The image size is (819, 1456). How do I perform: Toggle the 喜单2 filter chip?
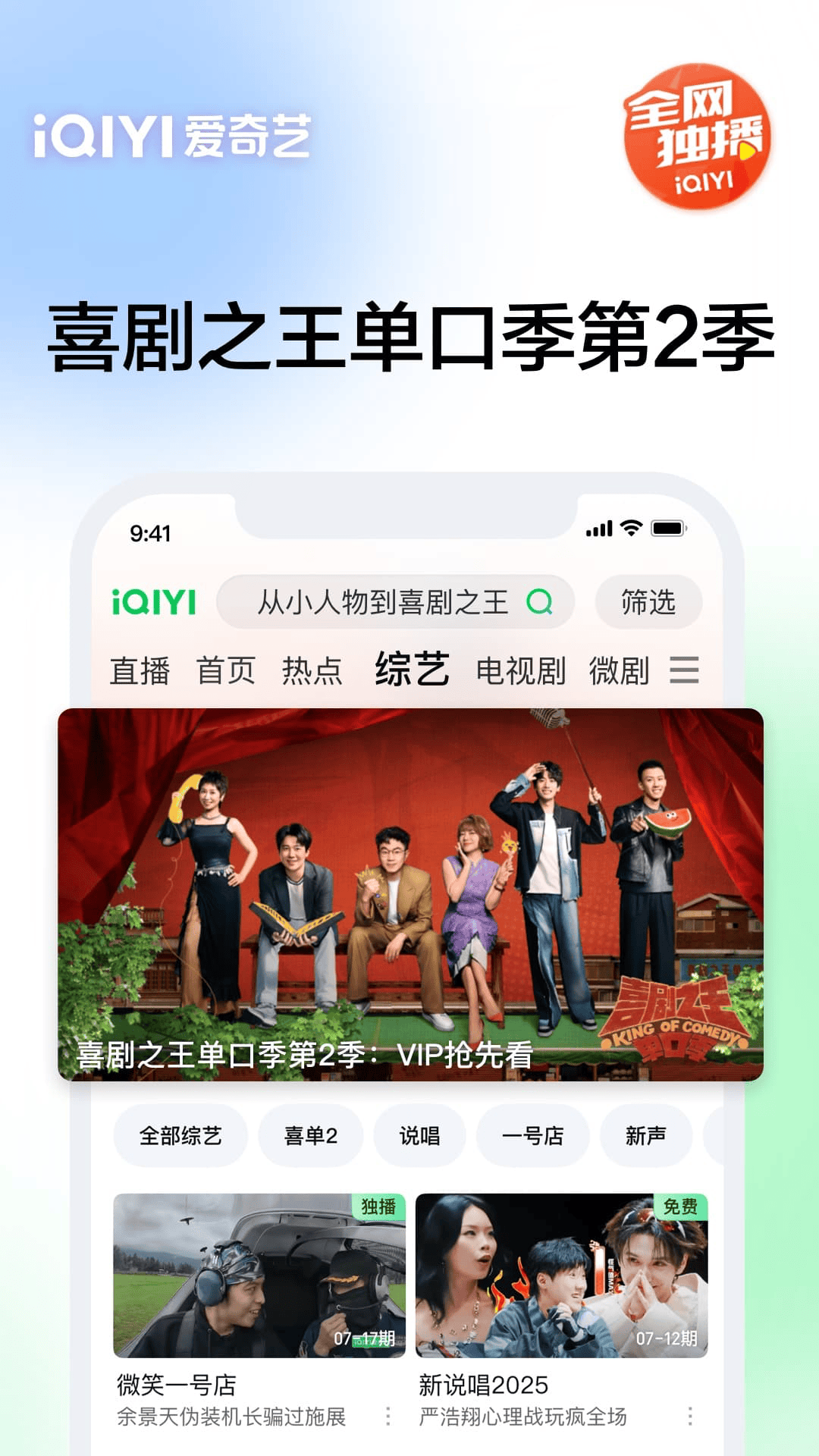click(309, 1135)
